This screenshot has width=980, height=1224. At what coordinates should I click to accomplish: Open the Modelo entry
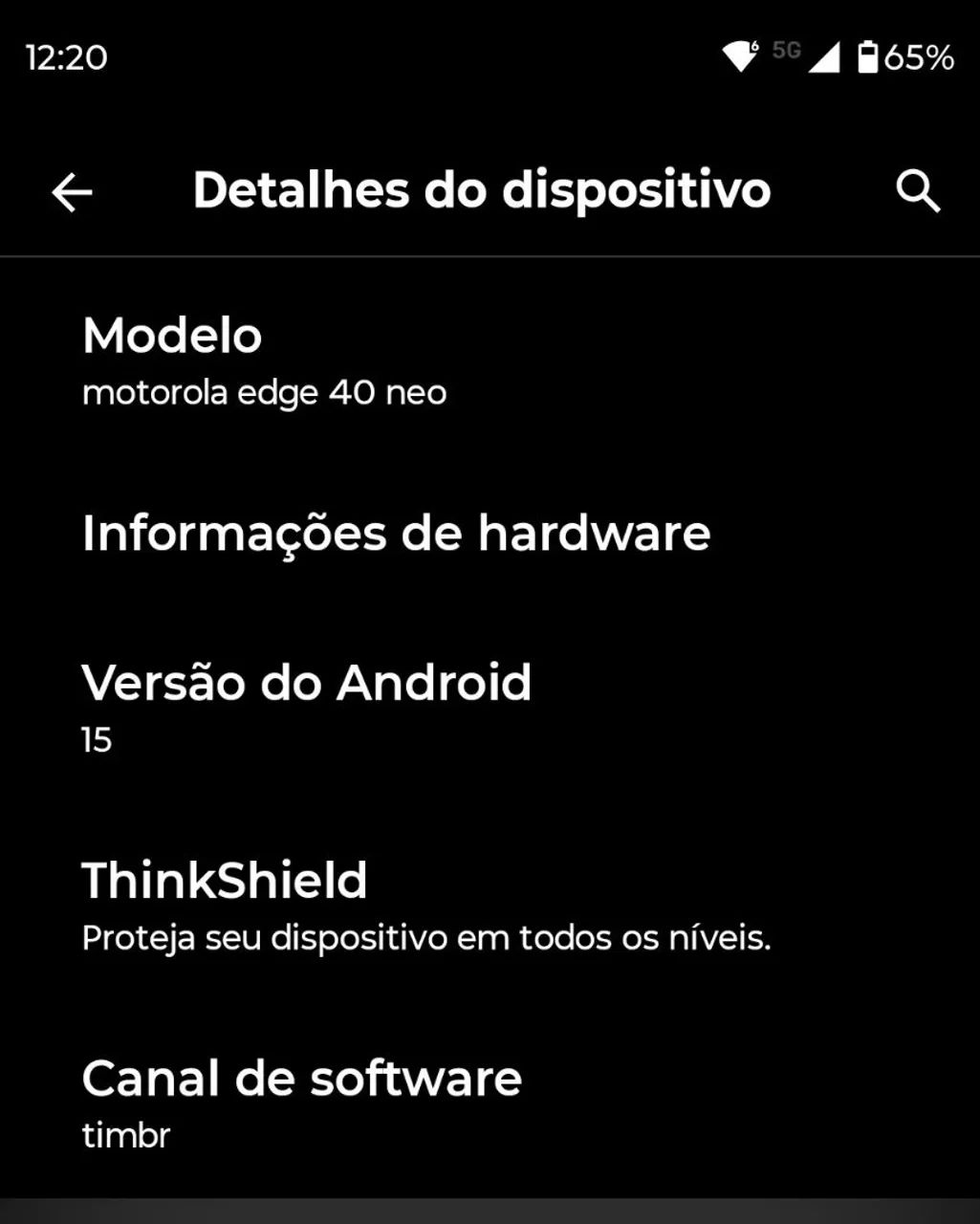pos(172,337)
